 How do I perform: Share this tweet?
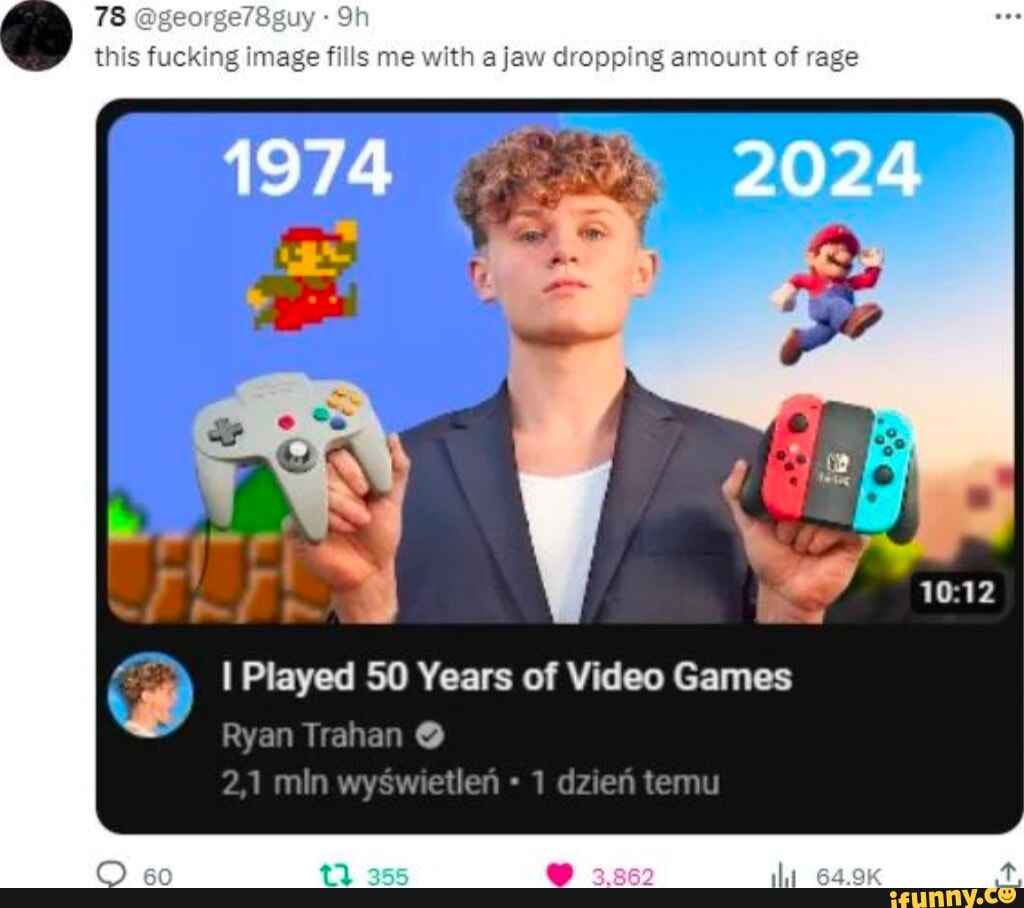1008,875
